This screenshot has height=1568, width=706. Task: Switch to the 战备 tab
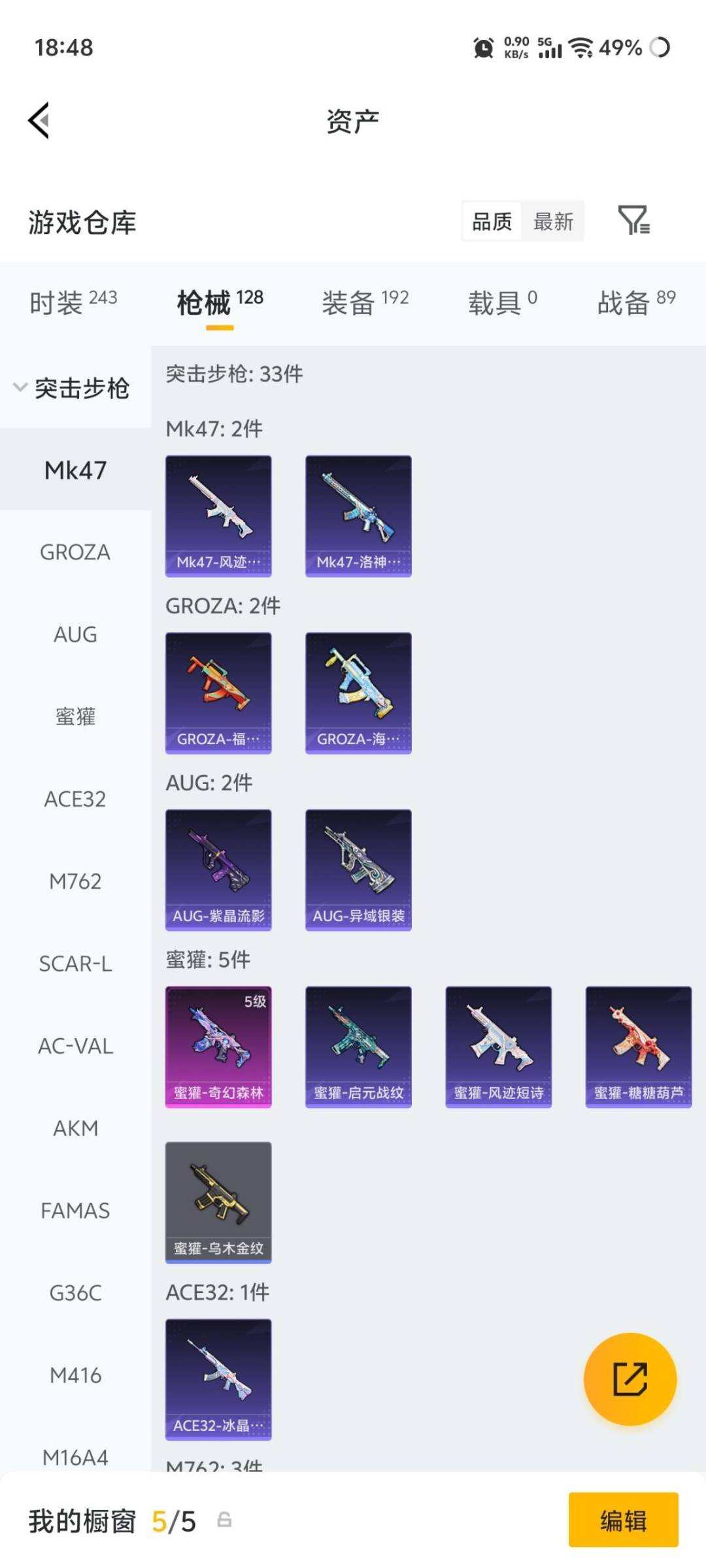636,302
